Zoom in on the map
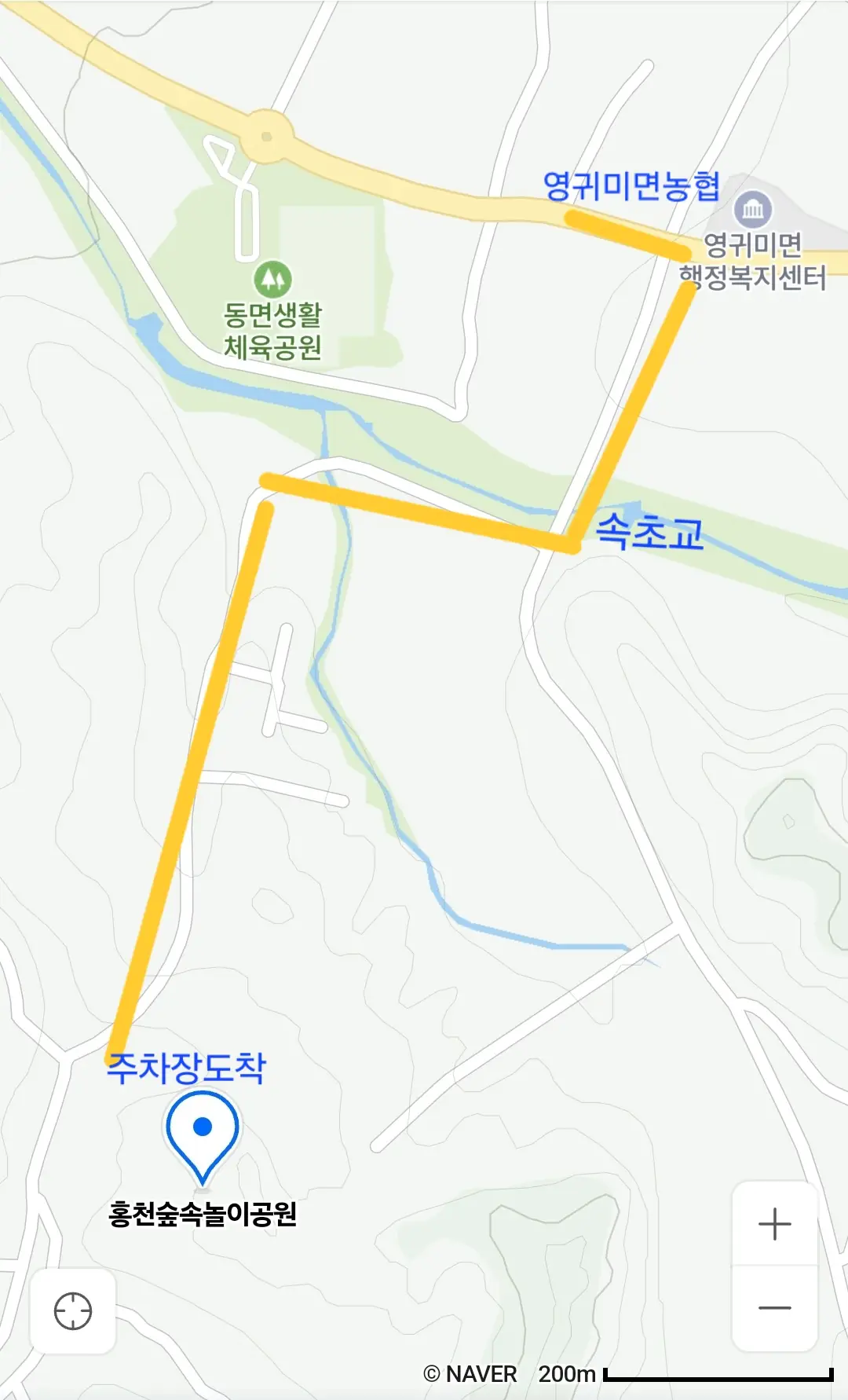The height and width of the screenshot is (1400, 848). pos(774,1224)
